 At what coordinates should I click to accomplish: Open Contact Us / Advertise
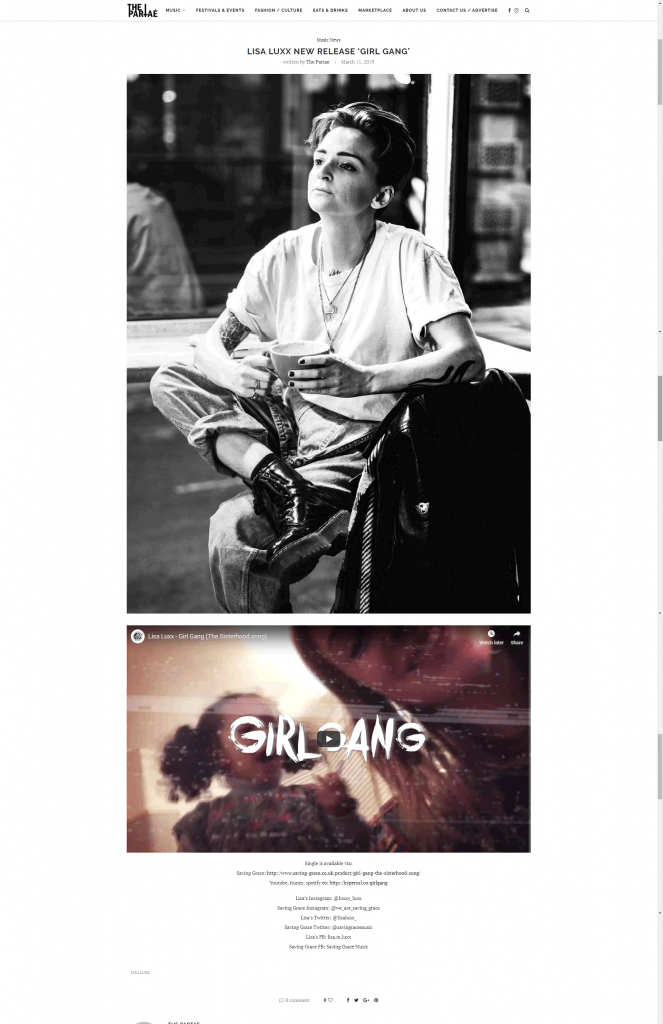[x=467, y=10]
